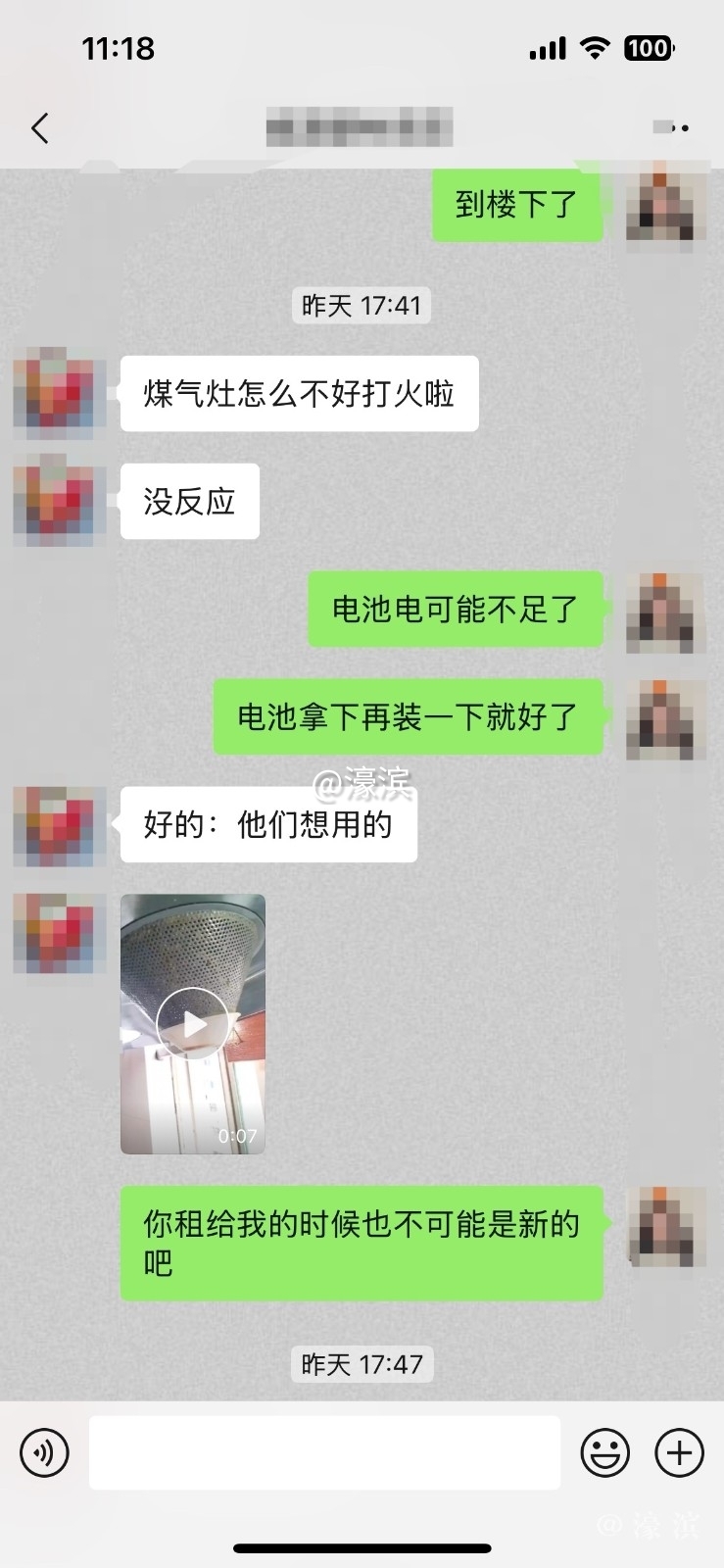Focus the message text field
Viewport: 724px width, 1568px height.
point(324,1452)
